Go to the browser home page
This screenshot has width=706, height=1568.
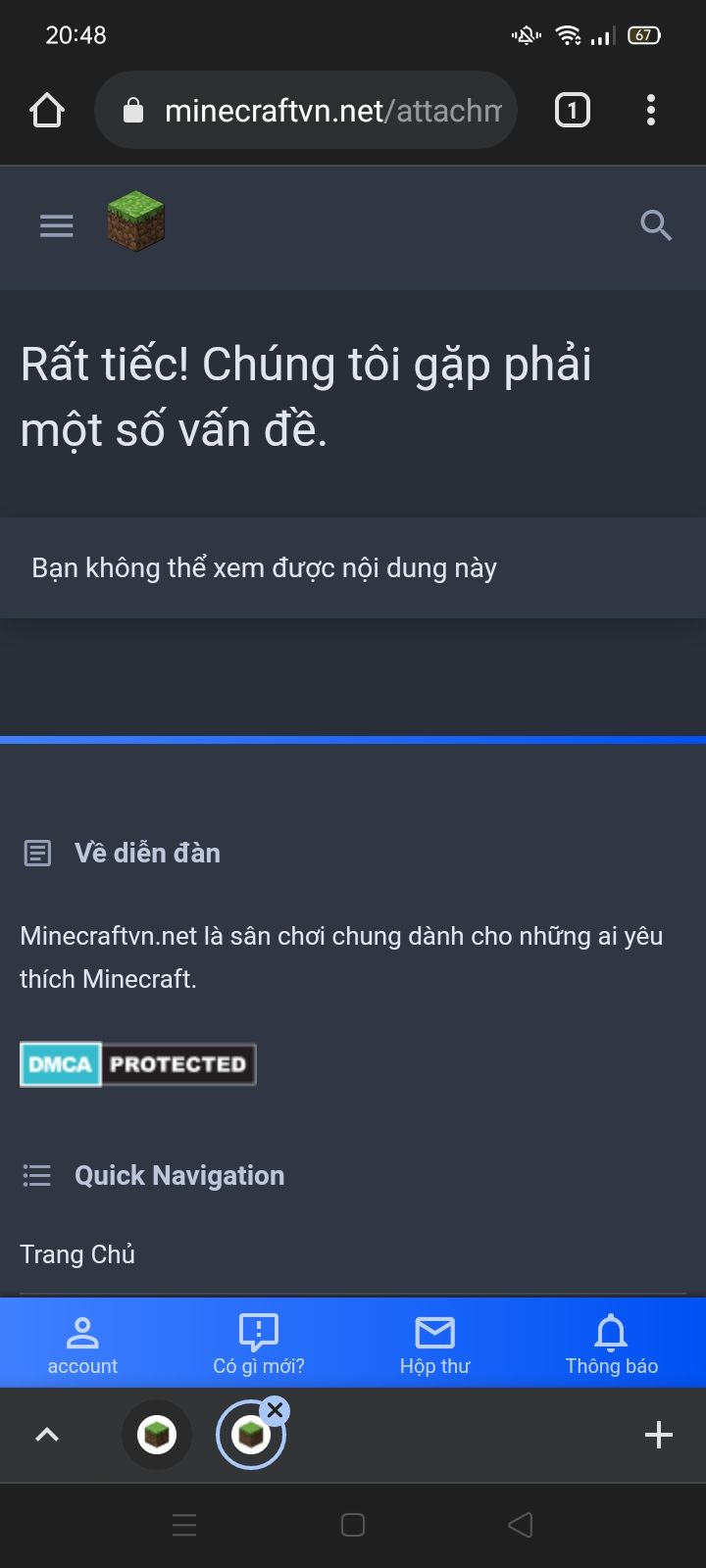coord(46,111)
